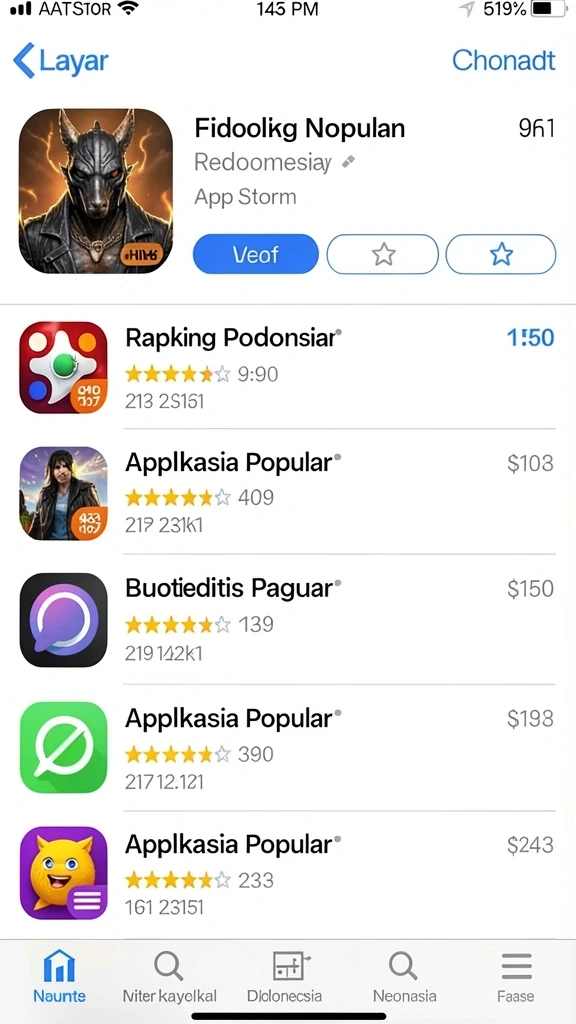Viewport: 576px width, 1024px height.
Task: Switch to the Naunte tab
Action: coord(59,976)
